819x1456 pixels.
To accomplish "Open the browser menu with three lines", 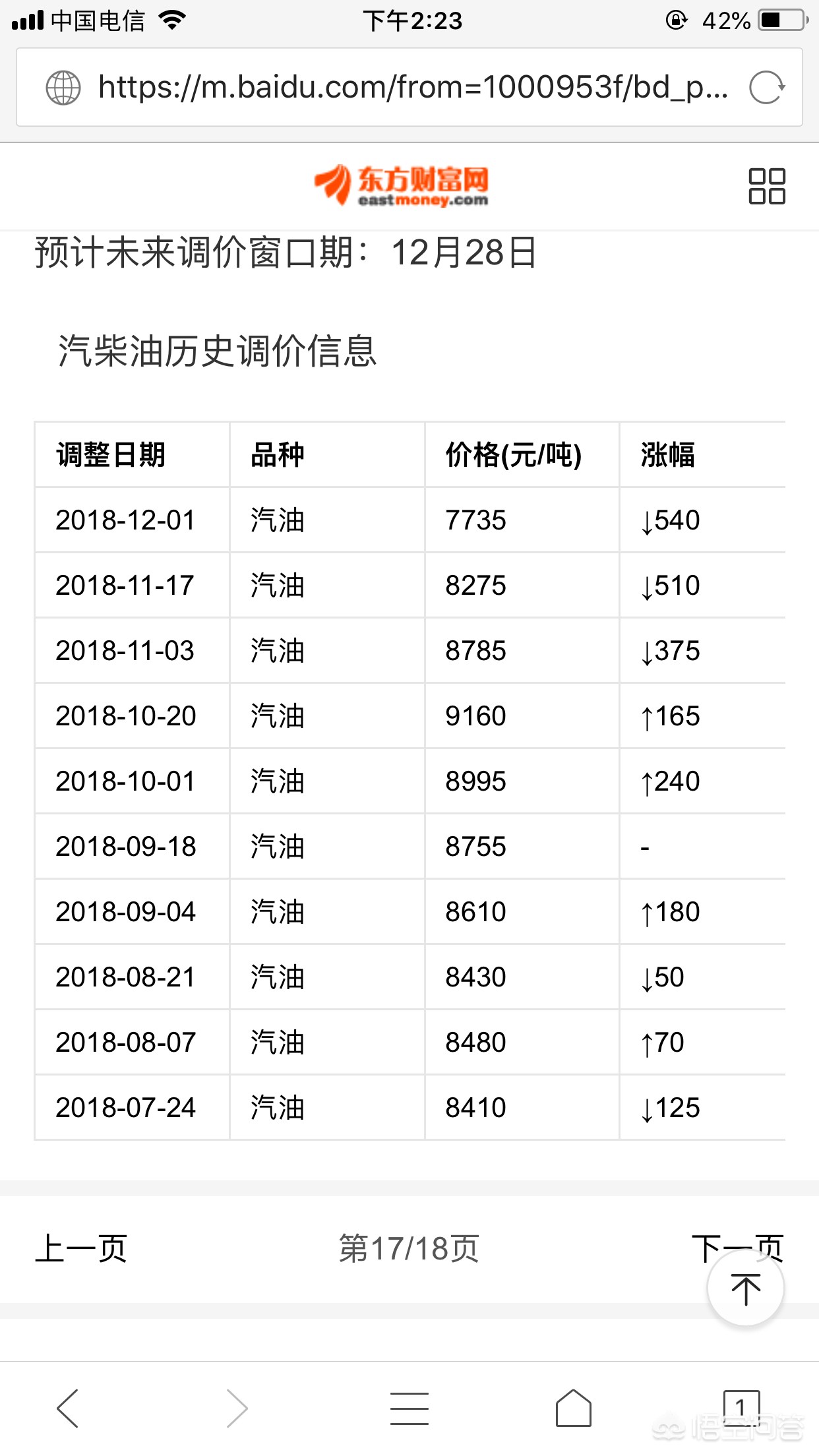I will click(x=409, y=1408).
